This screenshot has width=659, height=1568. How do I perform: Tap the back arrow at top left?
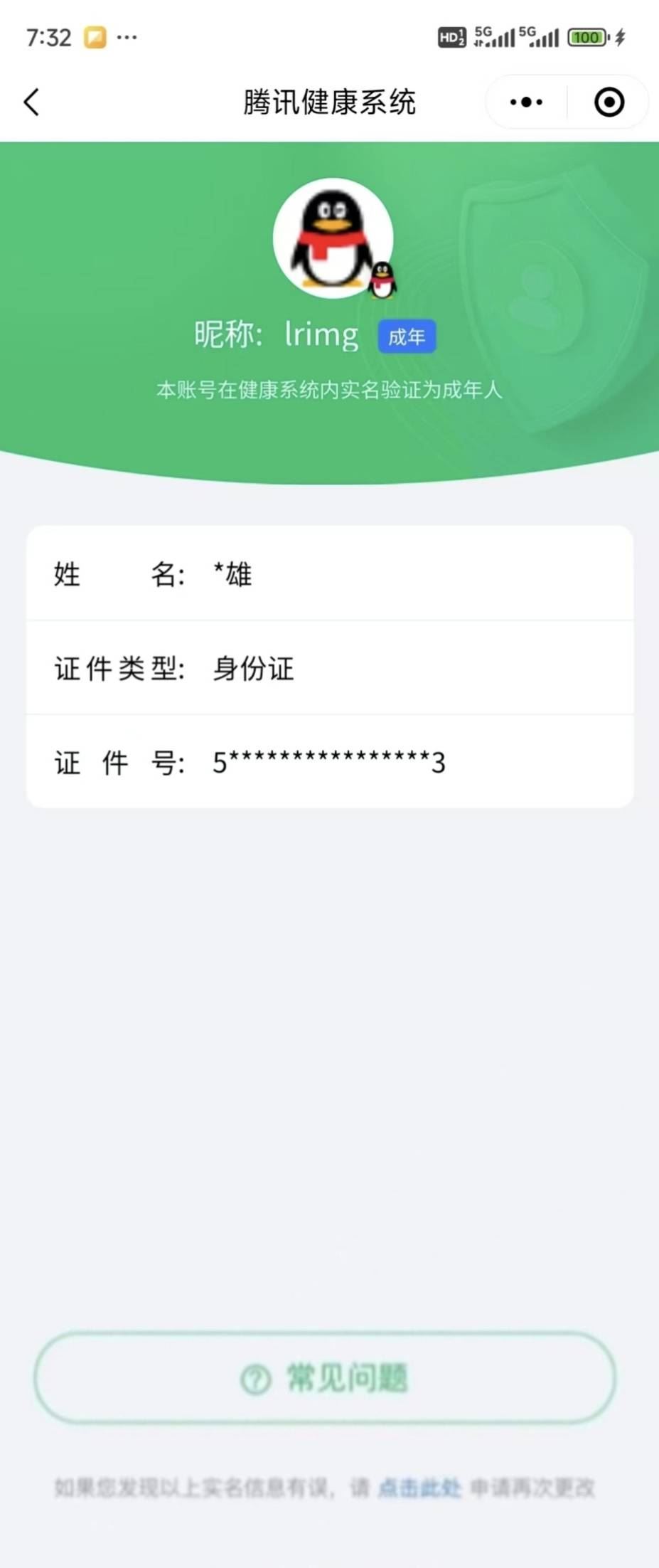click(x=31, y=102)
